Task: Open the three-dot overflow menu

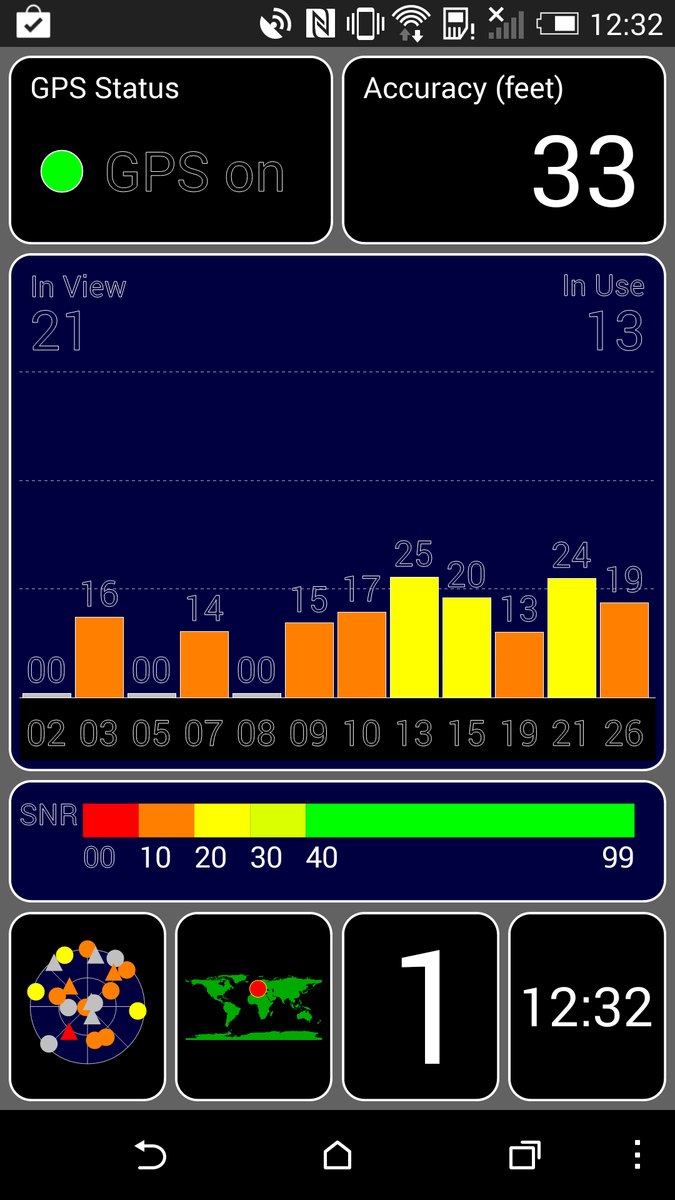Action: tap(637, 1155)
